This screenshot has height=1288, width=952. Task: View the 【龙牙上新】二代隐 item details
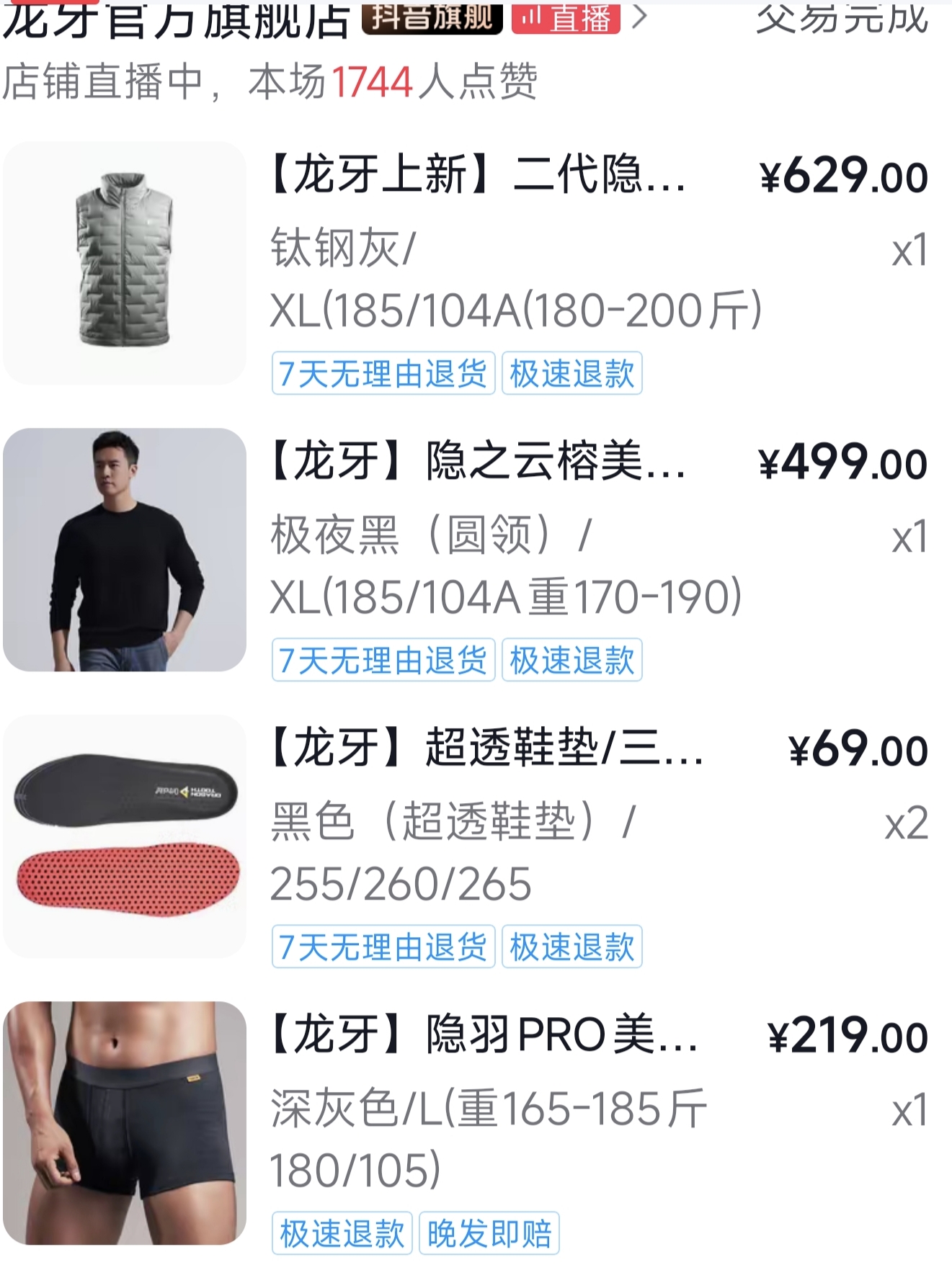click(477, 176)
